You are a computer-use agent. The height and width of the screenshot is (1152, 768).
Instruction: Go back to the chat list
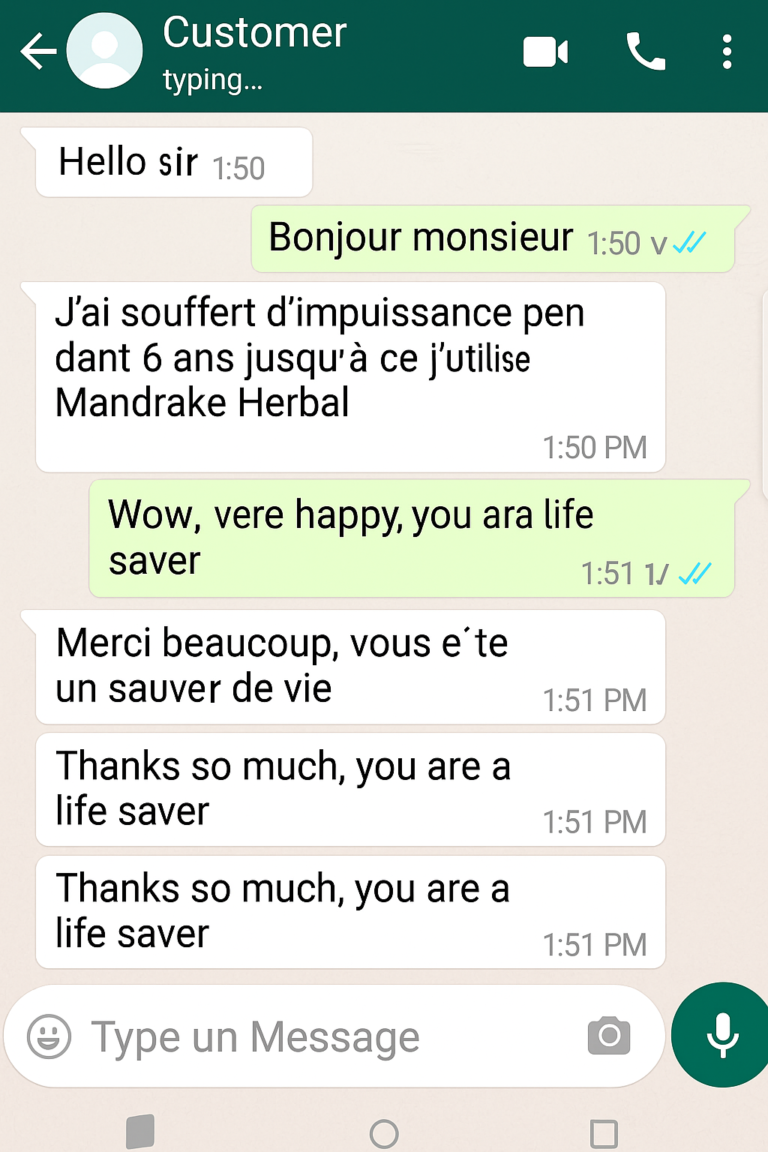[38, 52]
